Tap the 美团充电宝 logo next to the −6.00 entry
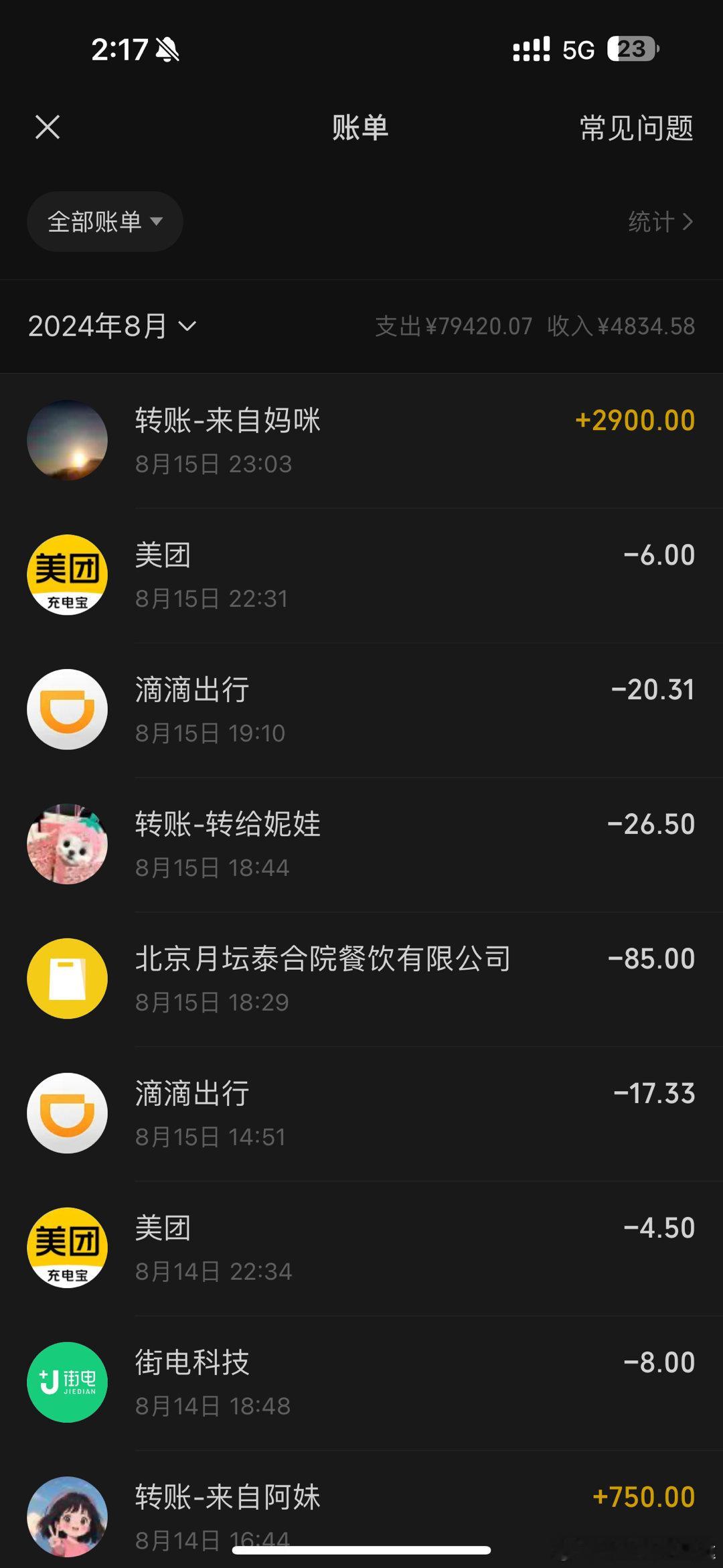 point(67,575)
